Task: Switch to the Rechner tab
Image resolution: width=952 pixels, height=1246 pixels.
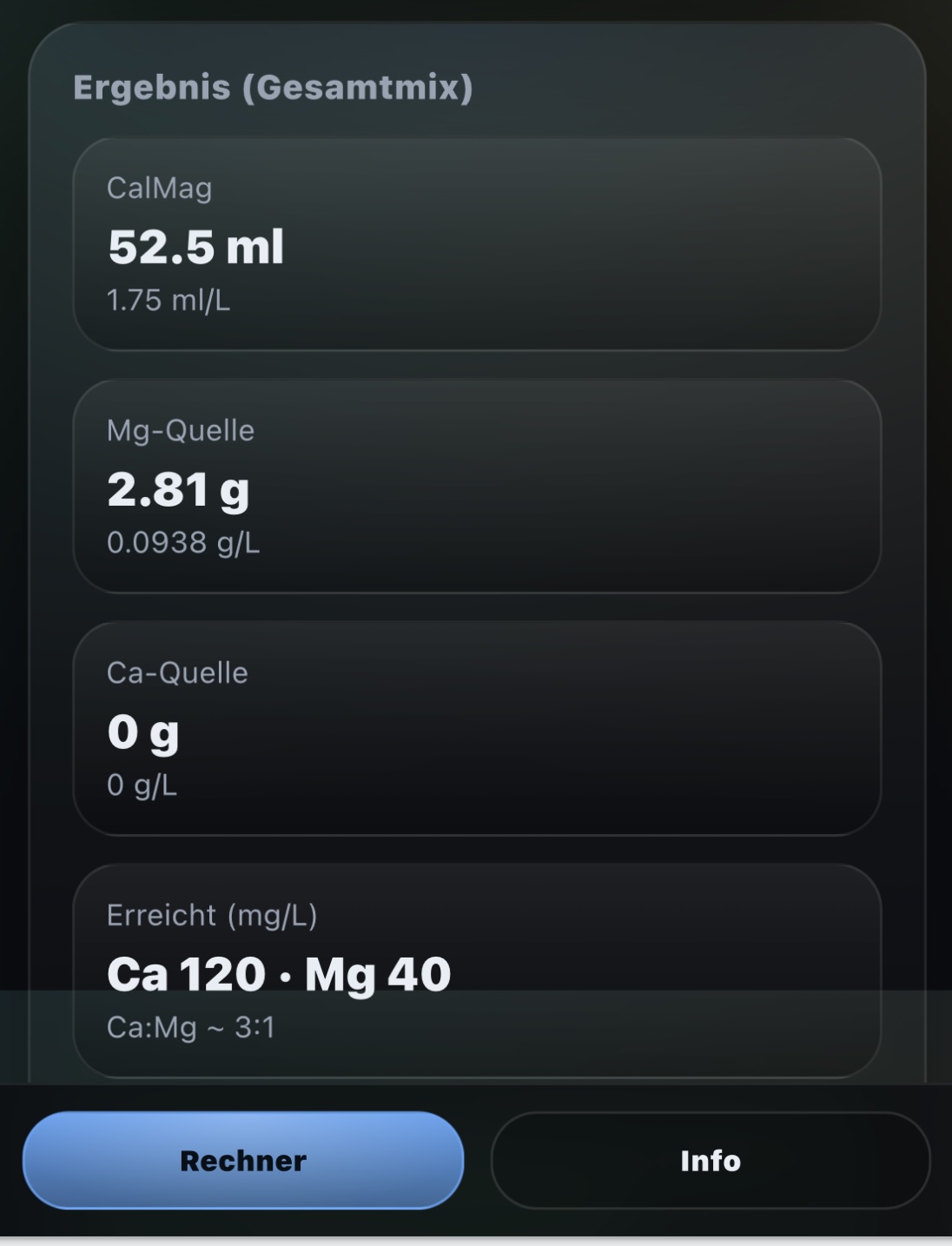Action: point(243,1160)
